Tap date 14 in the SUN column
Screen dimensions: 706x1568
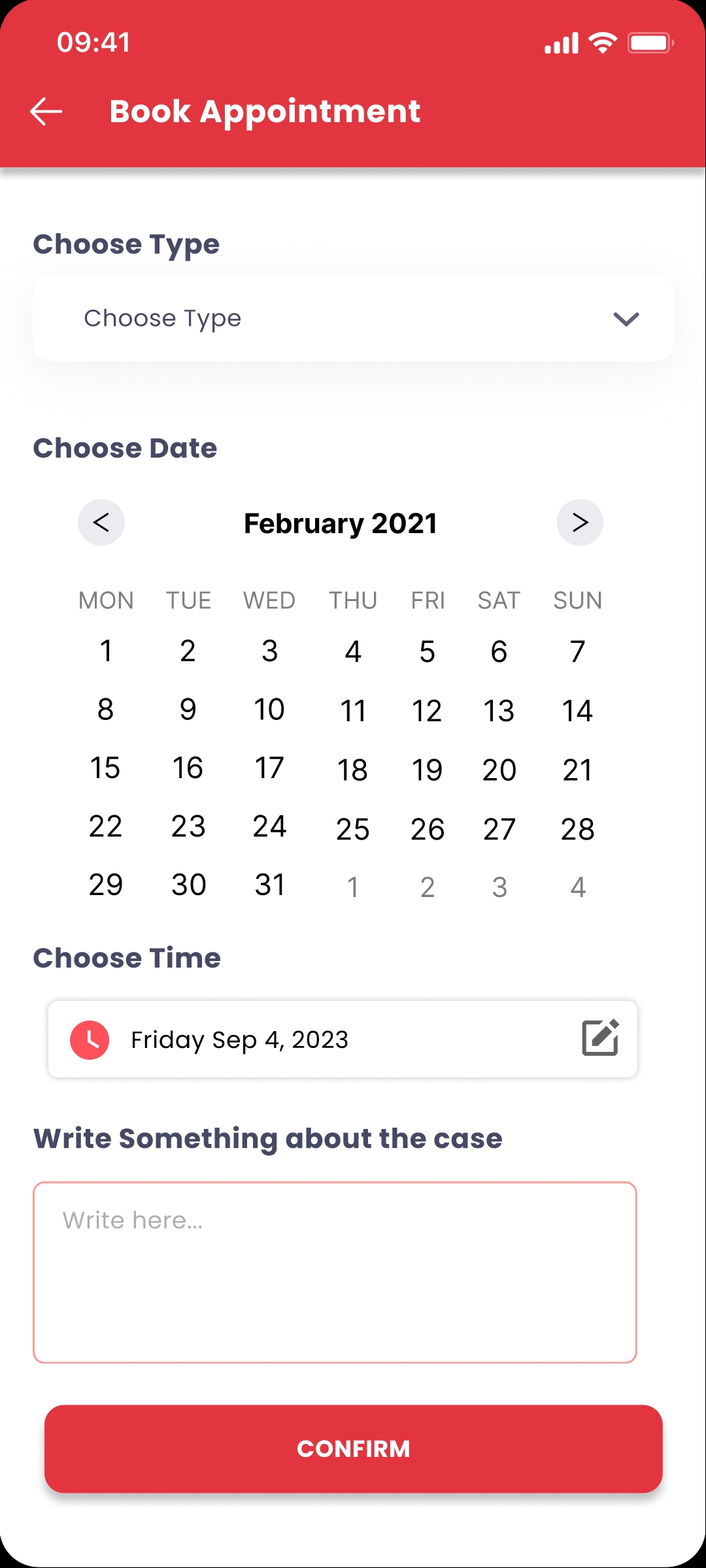[577, 711]
